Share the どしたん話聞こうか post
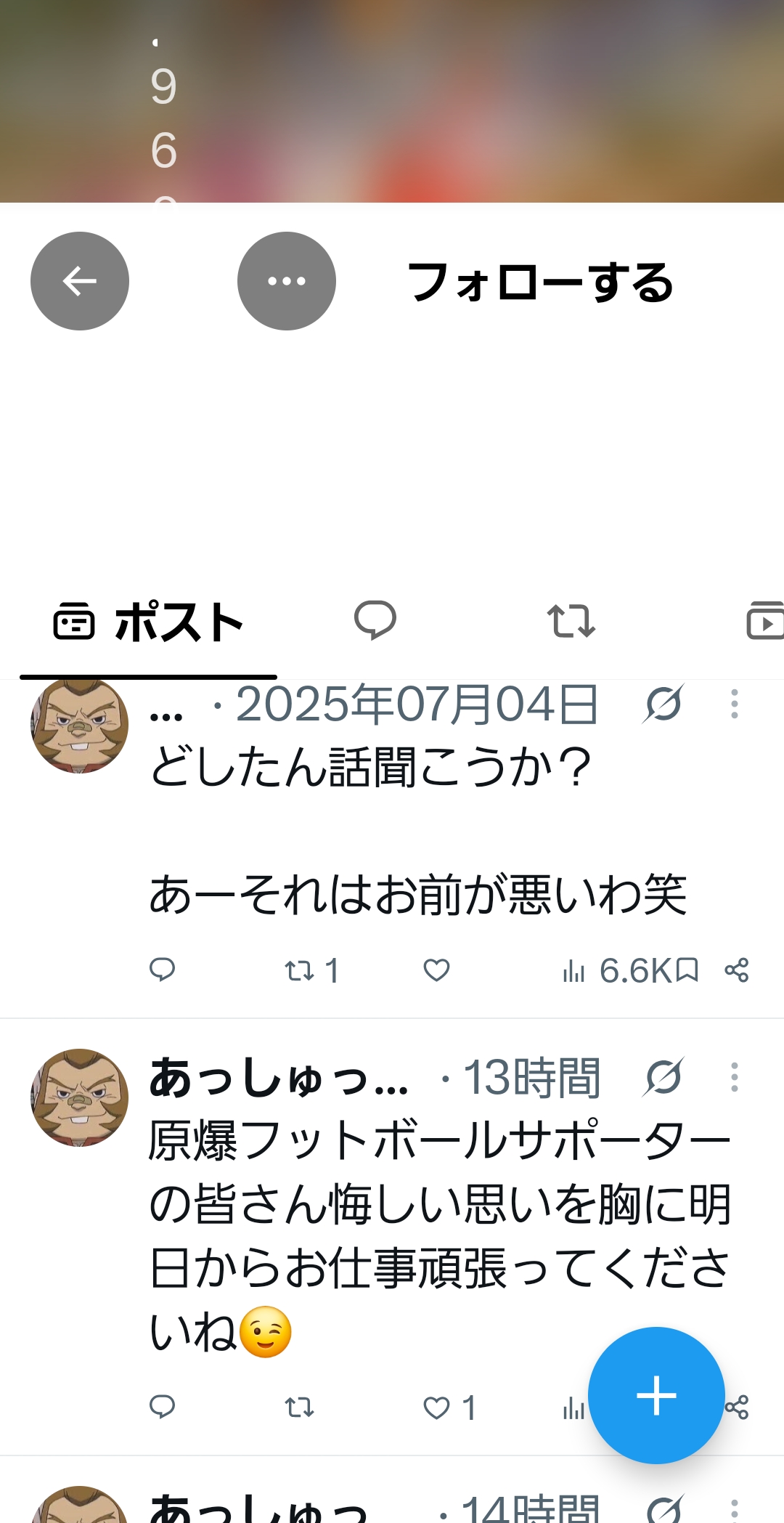The height and width of the screenshot is (1523, 784). [x=736, y=970]
